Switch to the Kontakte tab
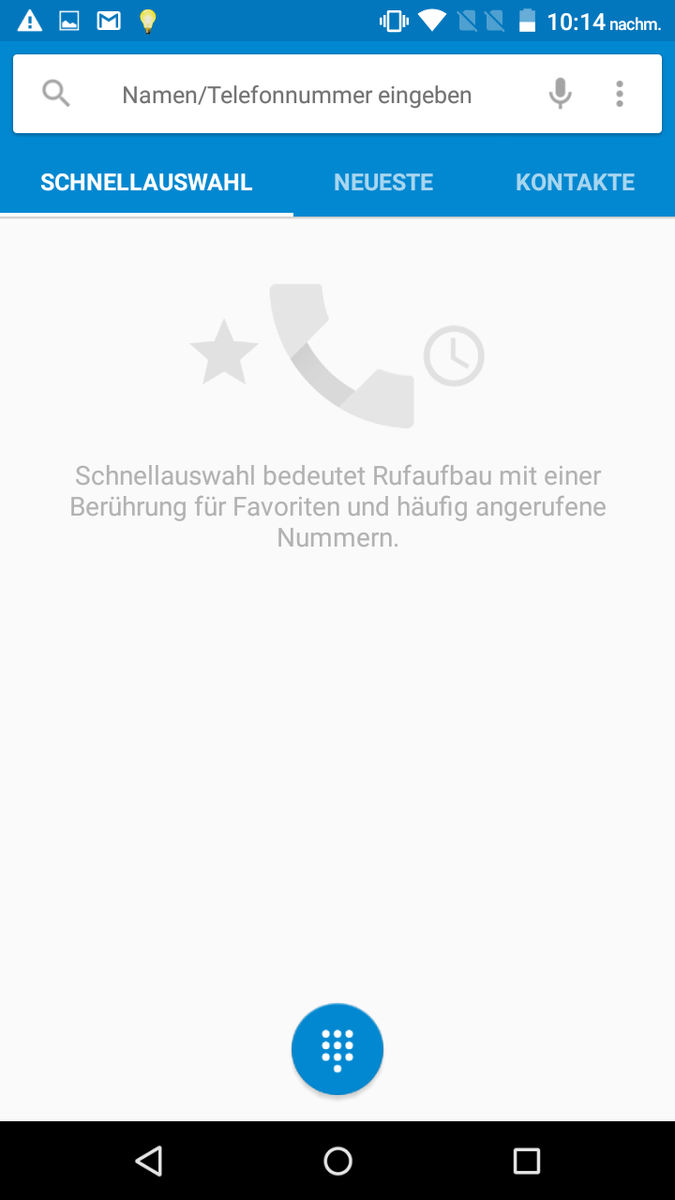Viewport: 675px width, 1200px height. pos(575,182)
